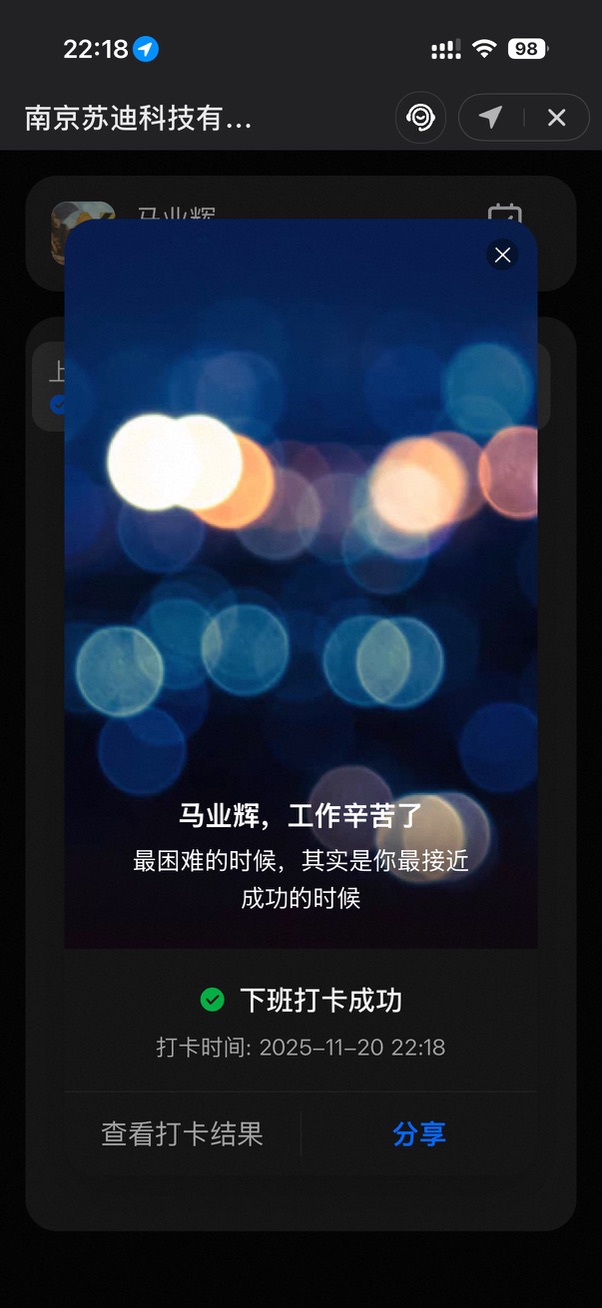This screenshot has width=602, height=1308.
Task: Tap 查看打卡结果 to view result
Action: tap(182, 1134)
